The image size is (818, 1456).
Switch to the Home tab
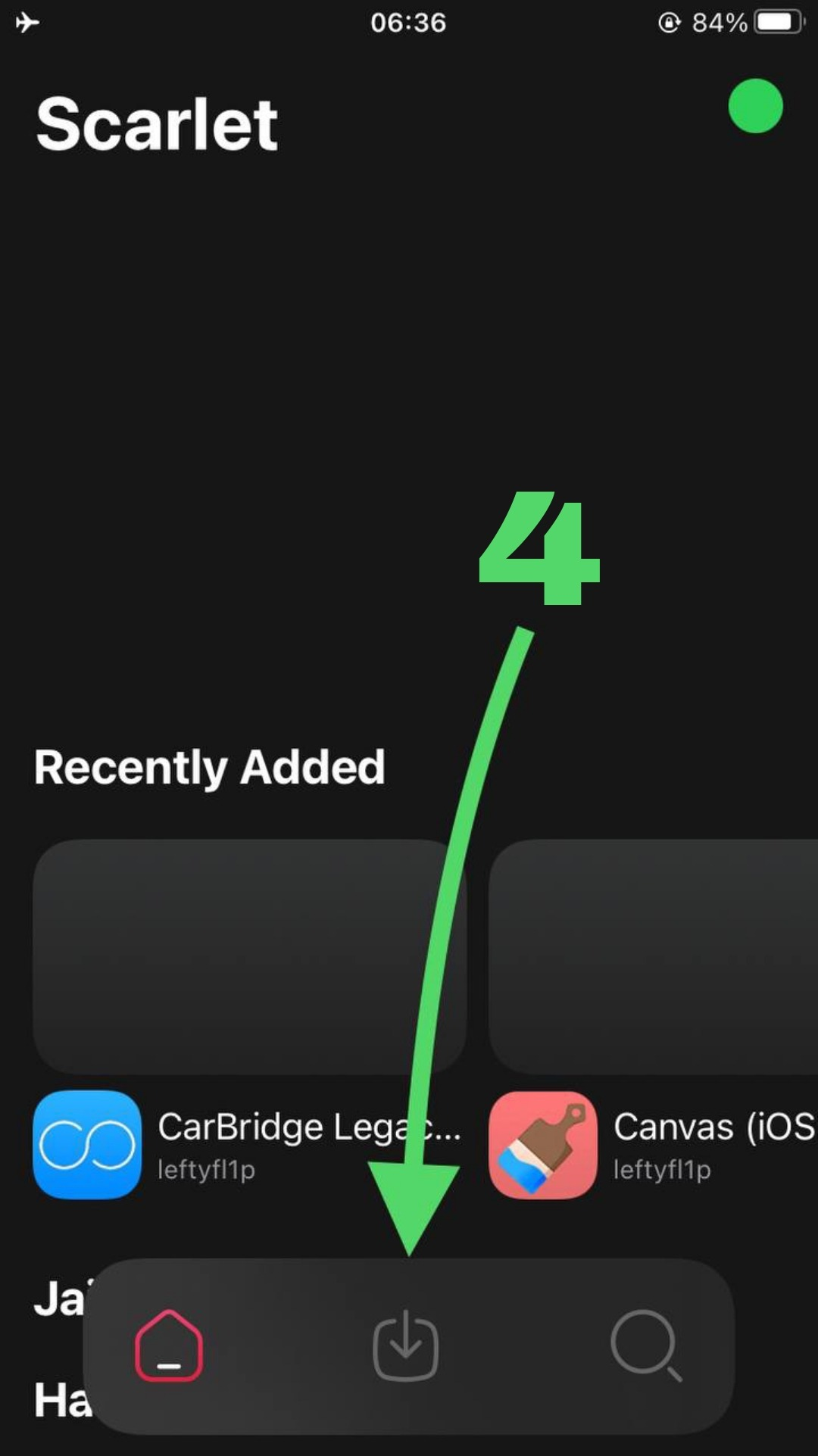169,1345
